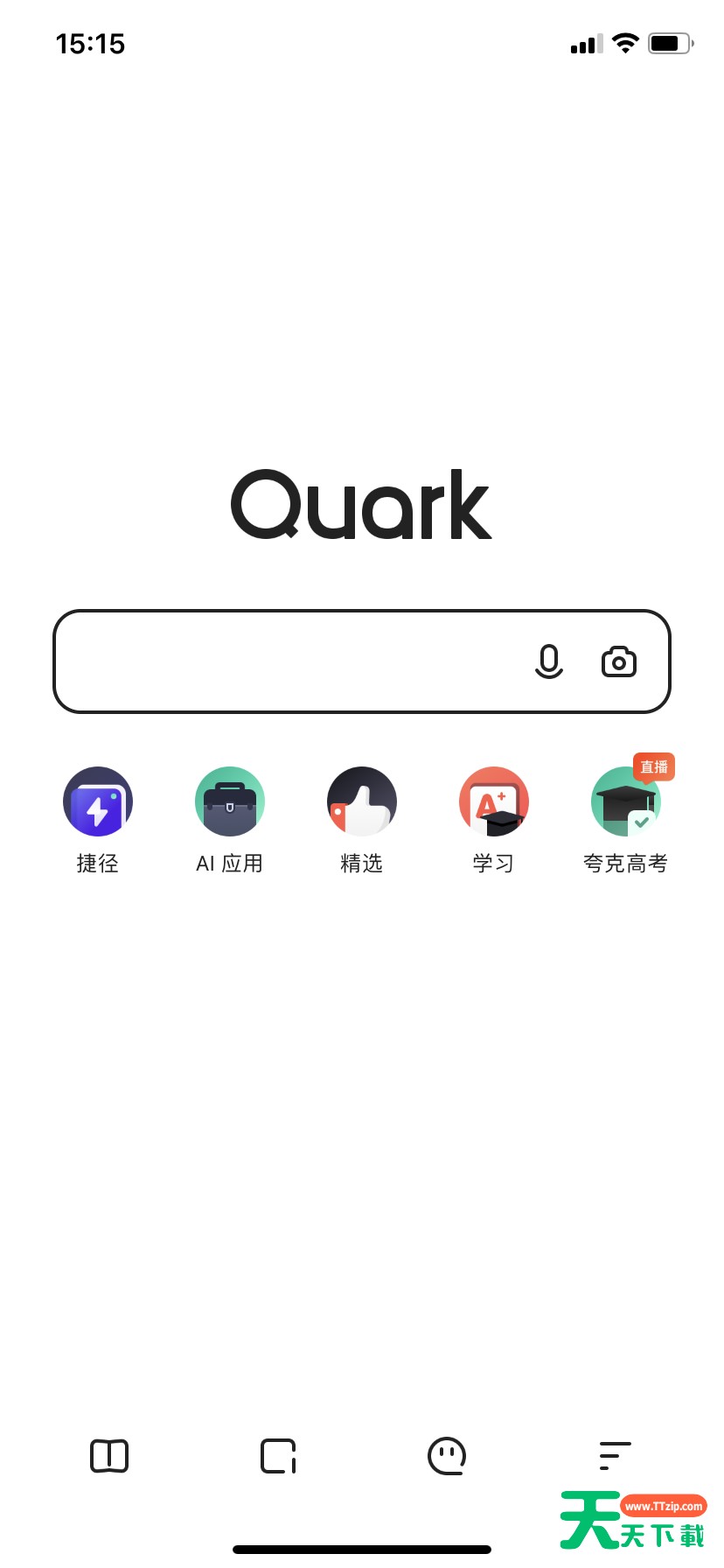Open the menu lines icon bottom right
724x1568 pixels.
615,1455
